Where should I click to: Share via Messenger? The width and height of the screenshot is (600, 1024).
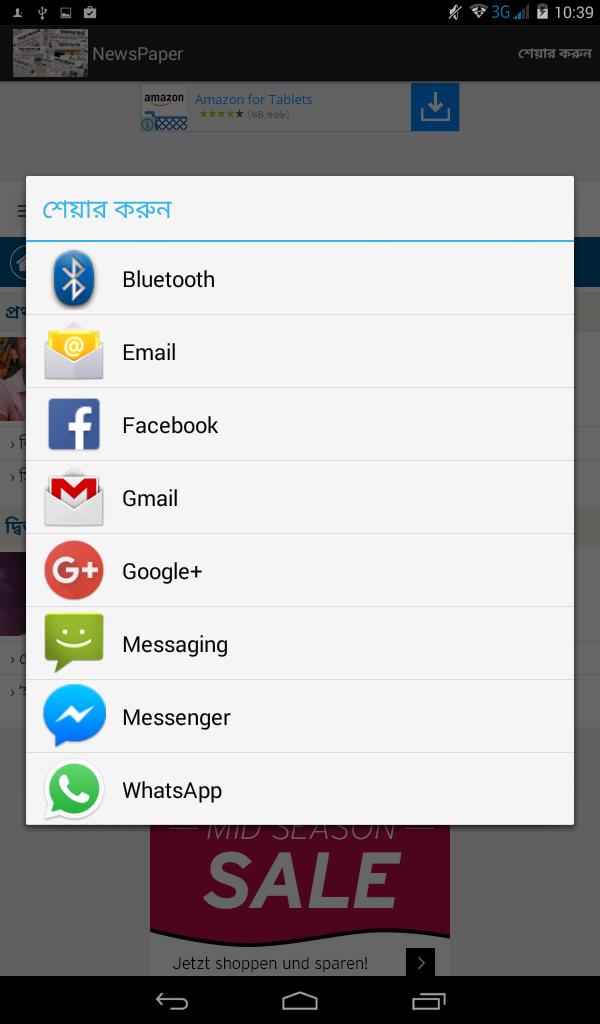click(x=299, y=717)
